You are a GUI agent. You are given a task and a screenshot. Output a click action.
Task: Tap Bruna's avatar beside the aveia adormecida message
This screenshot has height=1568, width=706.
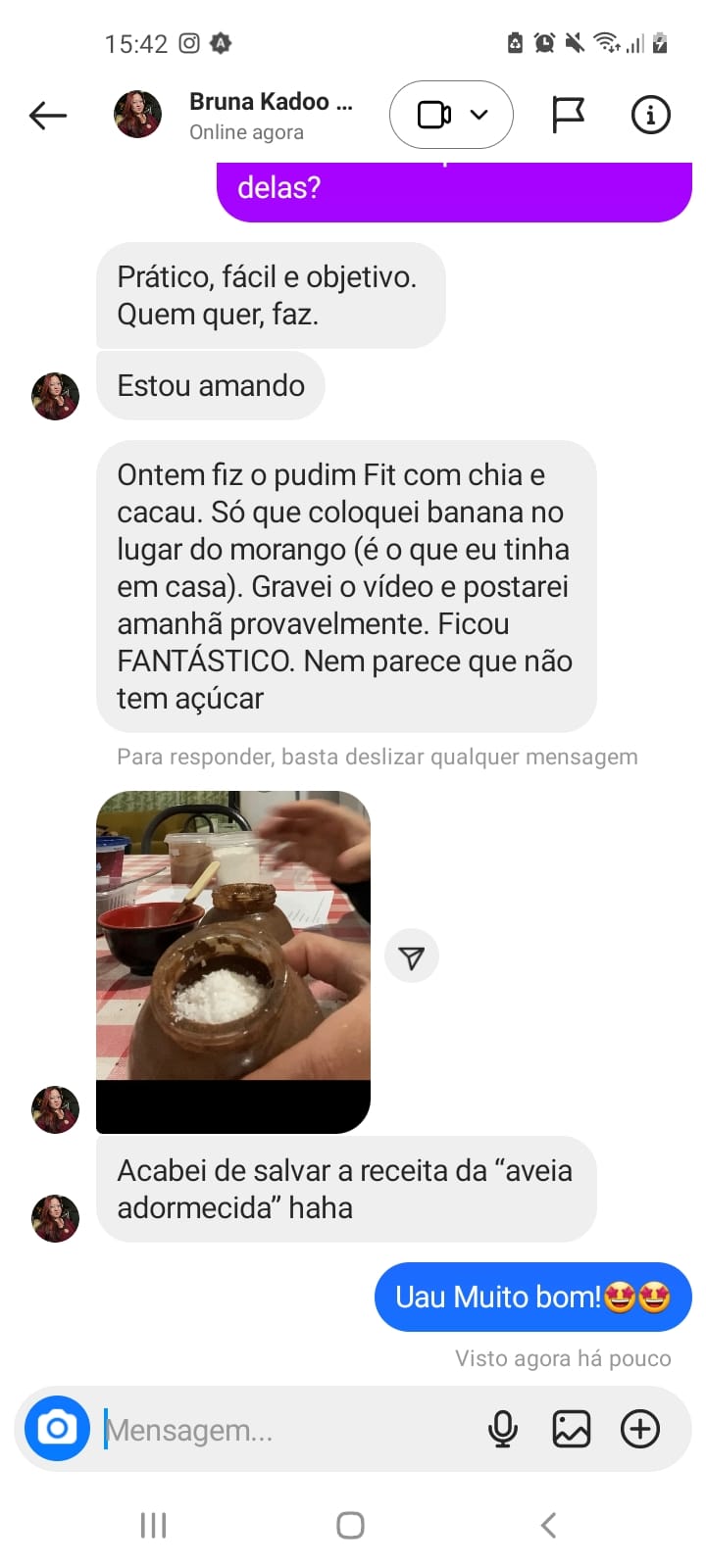pyautogui.click(x=56, y=1218)
